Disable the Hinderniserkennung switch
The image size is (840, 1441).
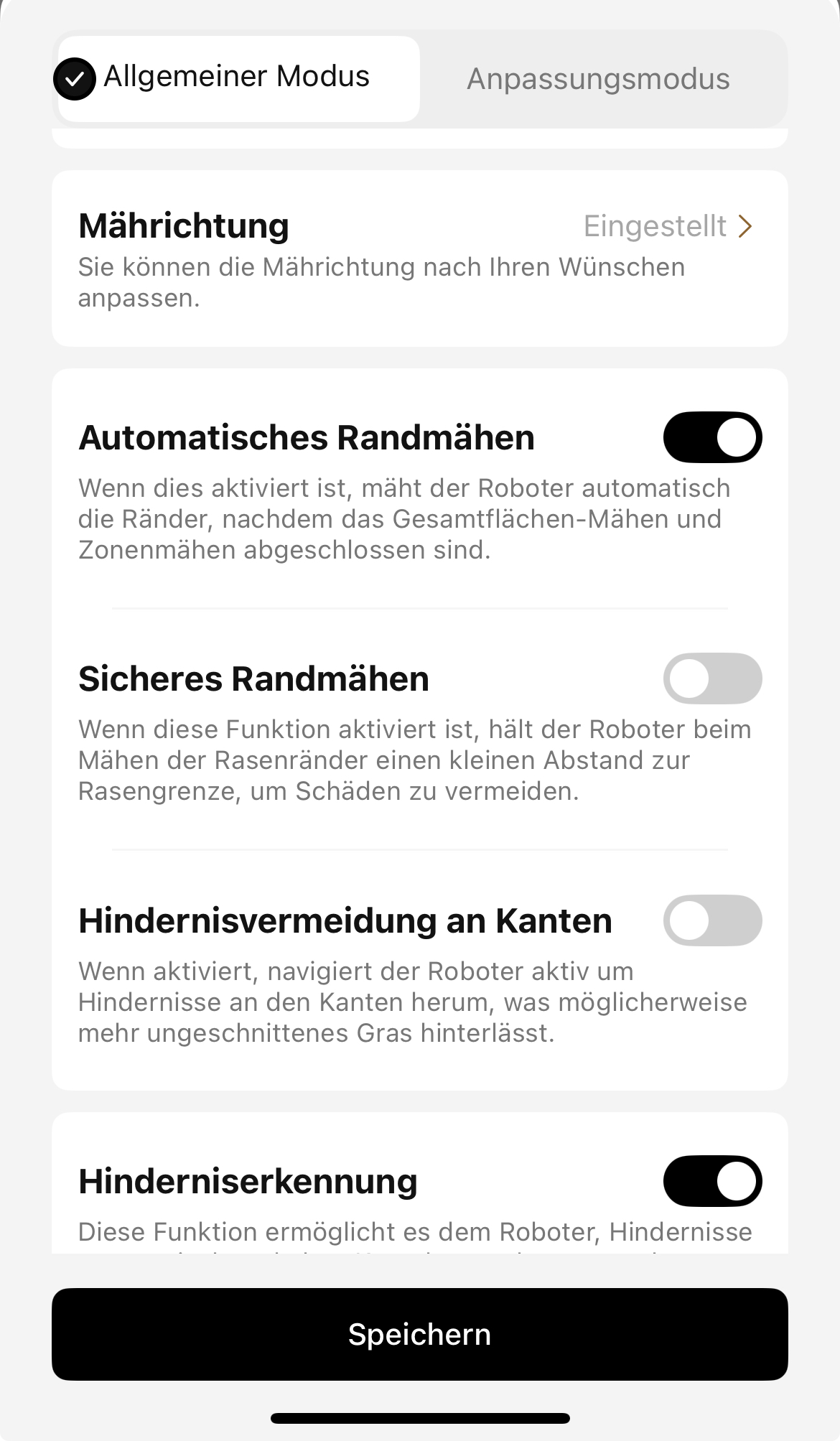pos(712,1181)
